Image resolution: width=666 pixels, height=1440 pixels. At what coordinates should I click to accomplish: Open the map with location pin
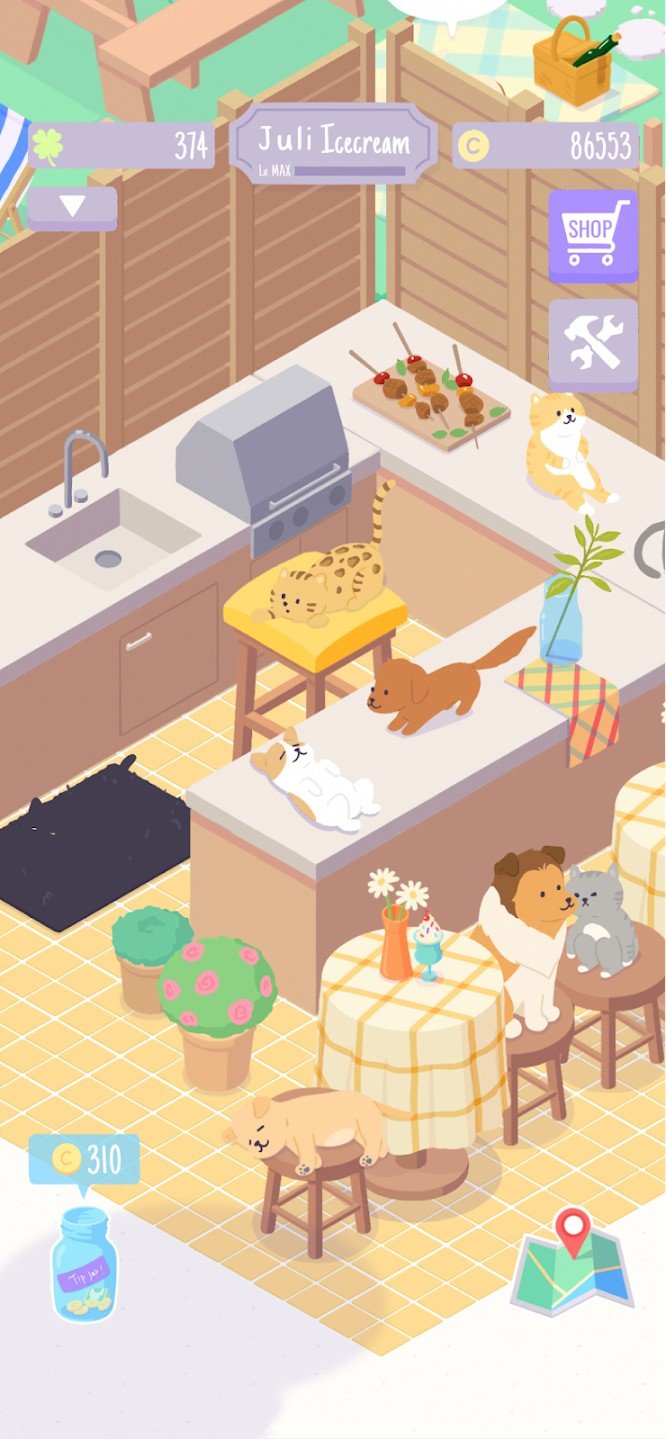click(x=572, y=1264)
